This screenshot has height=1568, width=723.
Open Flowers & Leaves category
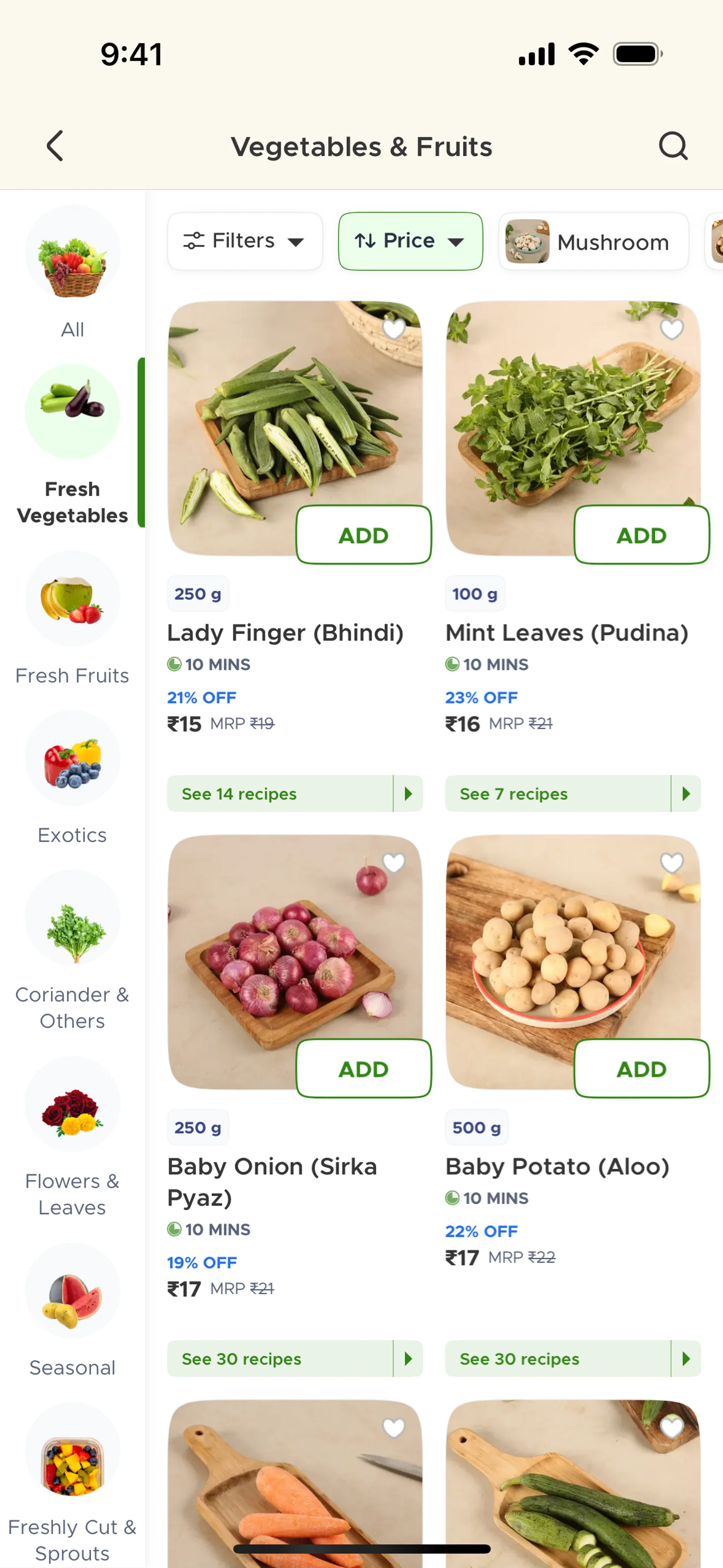pyautogui.click(x=72, y=1136)
